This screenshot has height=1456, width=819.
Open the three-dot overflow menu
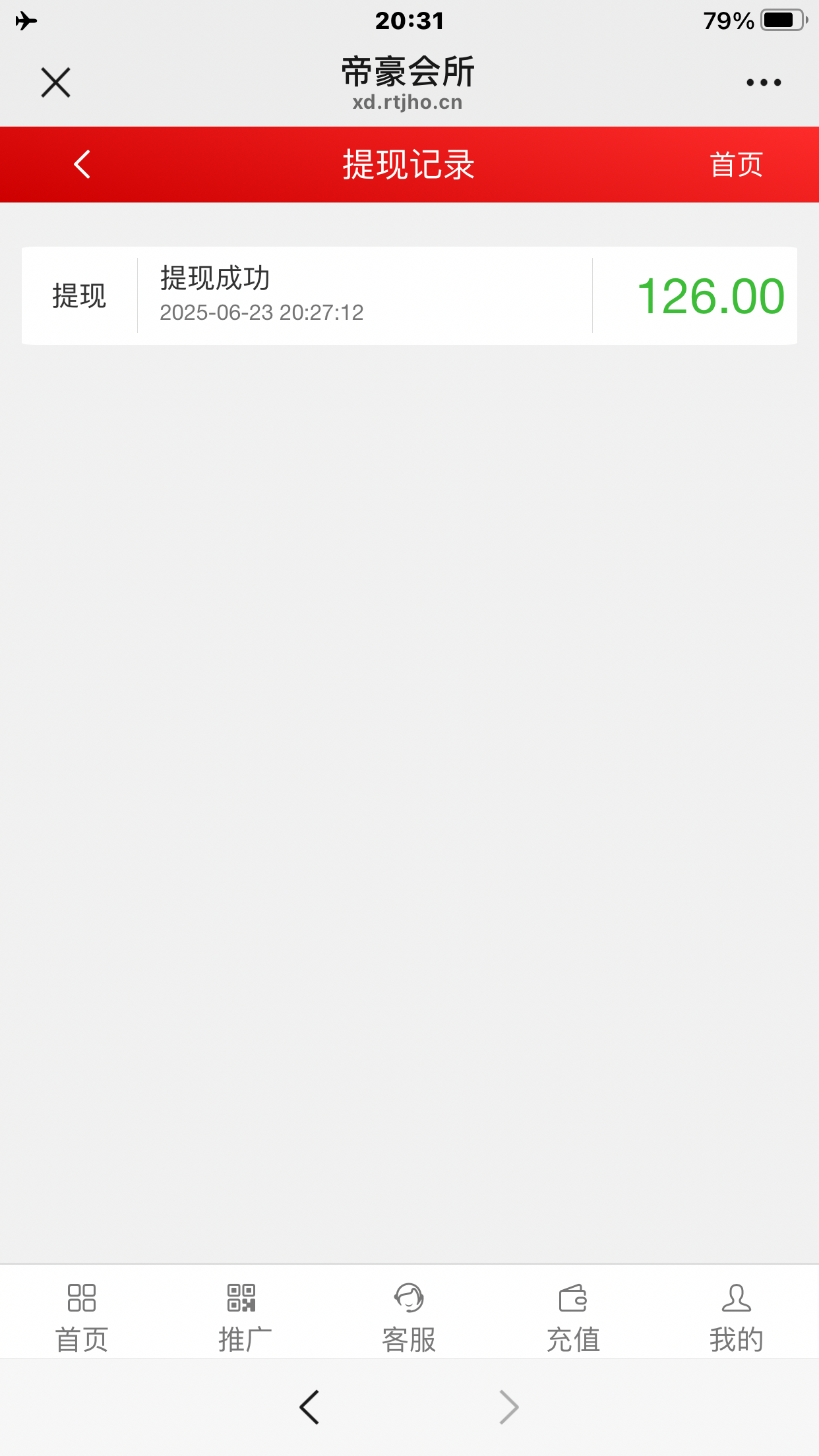[764, 82]
